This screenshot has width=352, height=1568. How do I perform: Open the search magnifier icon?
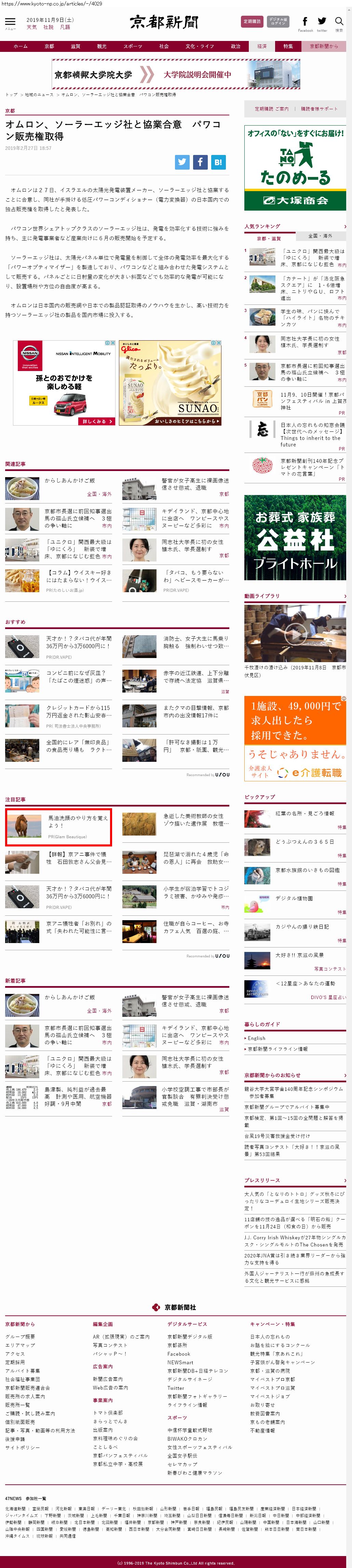pos(339,22)
